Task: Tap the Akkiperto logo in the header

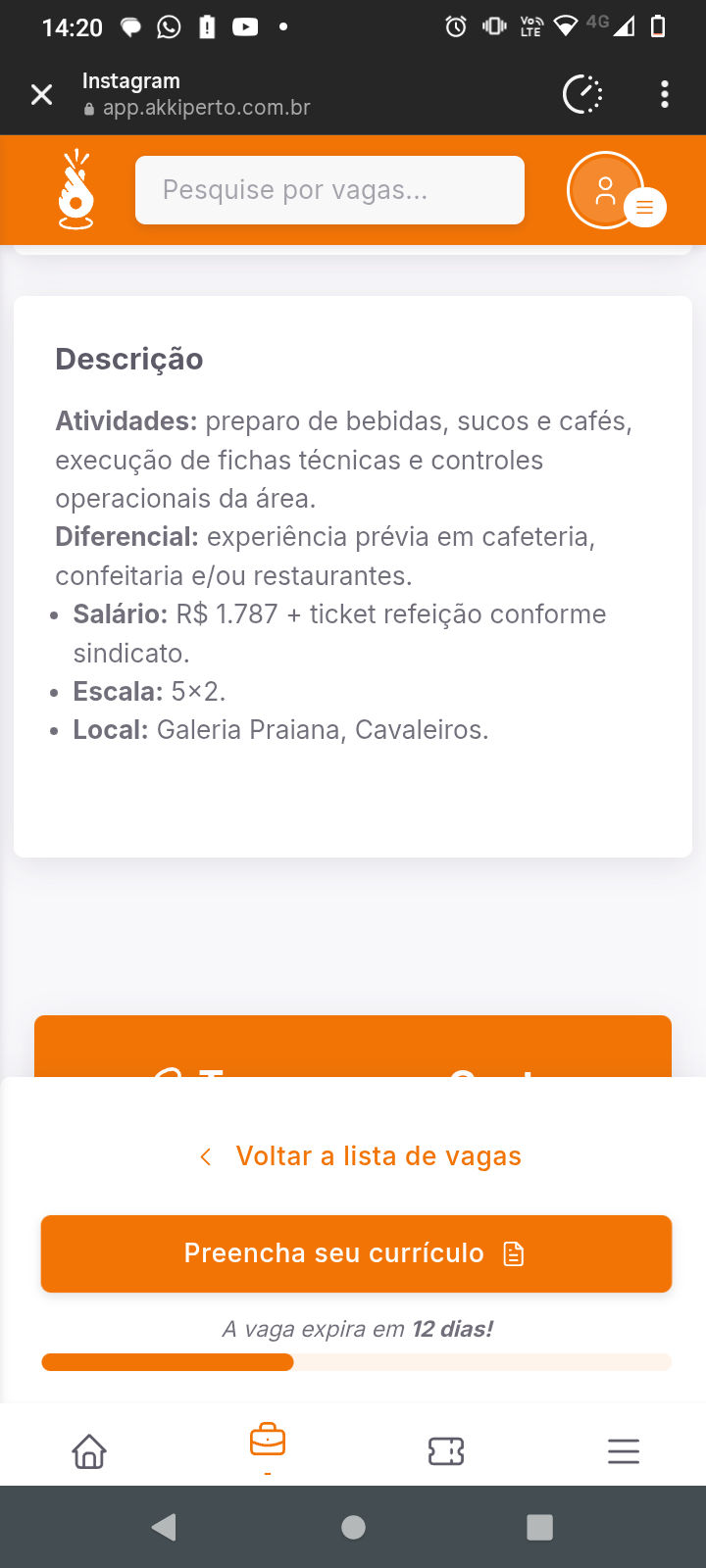Action: tap(76, 189)
